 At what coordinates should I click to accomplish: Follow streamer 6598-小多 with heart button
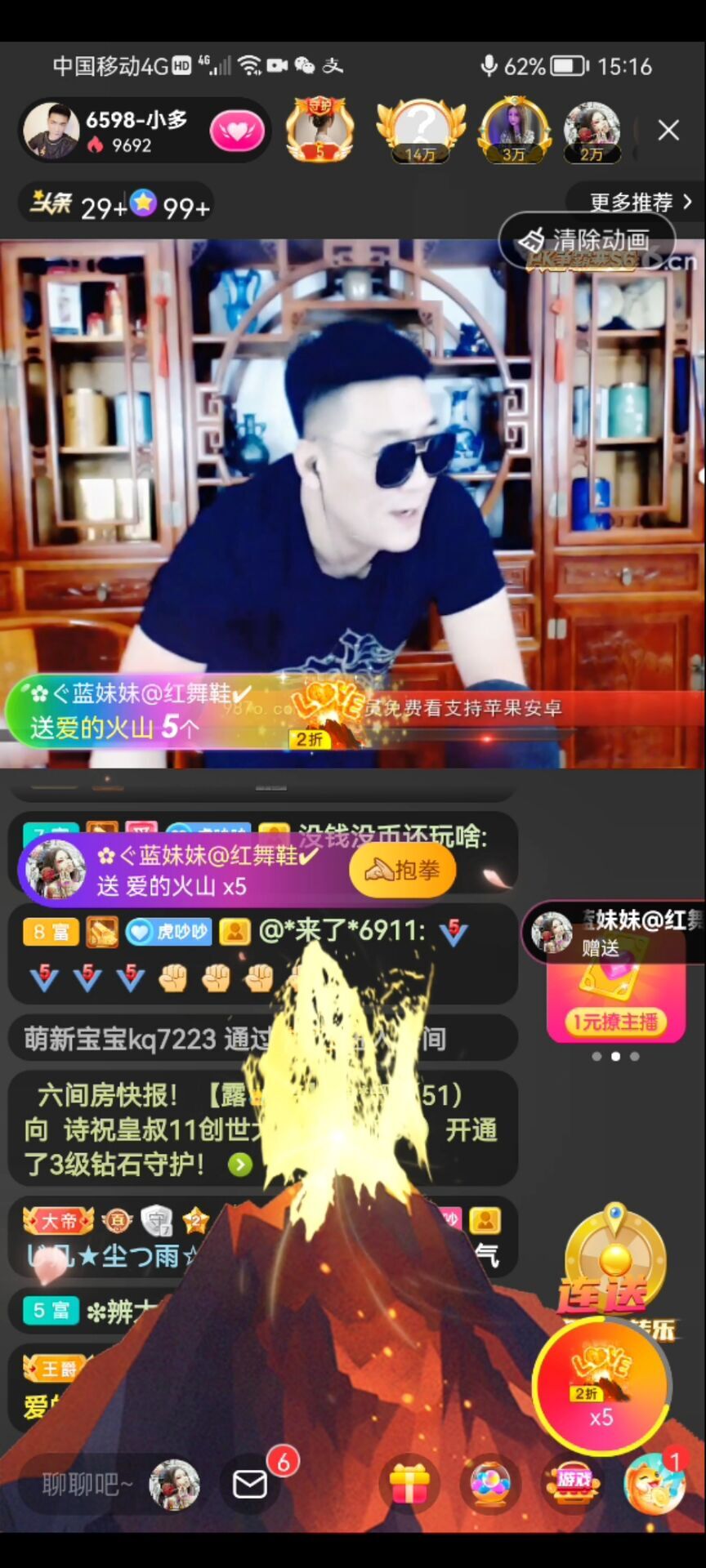coord(237,131)
